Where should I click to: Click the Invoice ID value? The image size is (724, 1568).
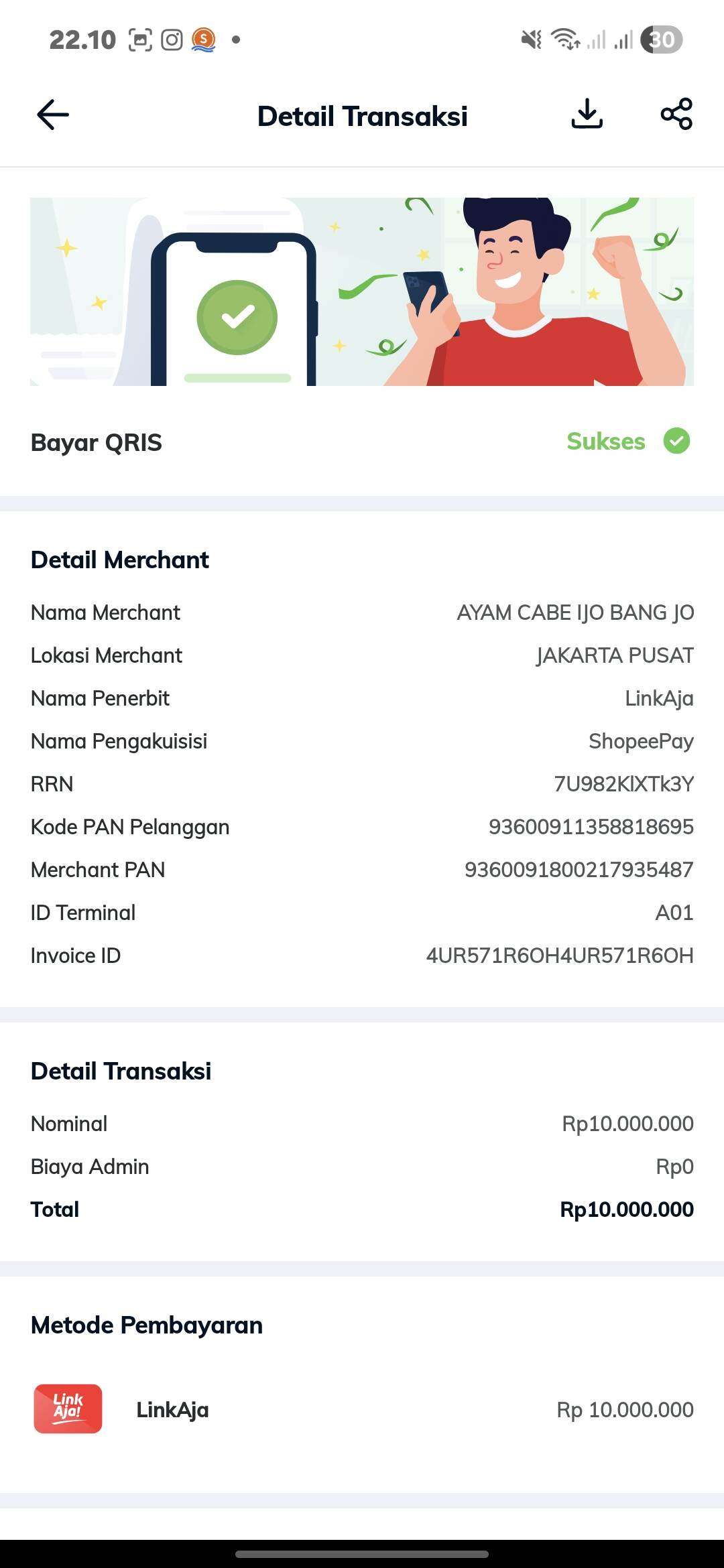pyautogui.click(x=560, y=955)
